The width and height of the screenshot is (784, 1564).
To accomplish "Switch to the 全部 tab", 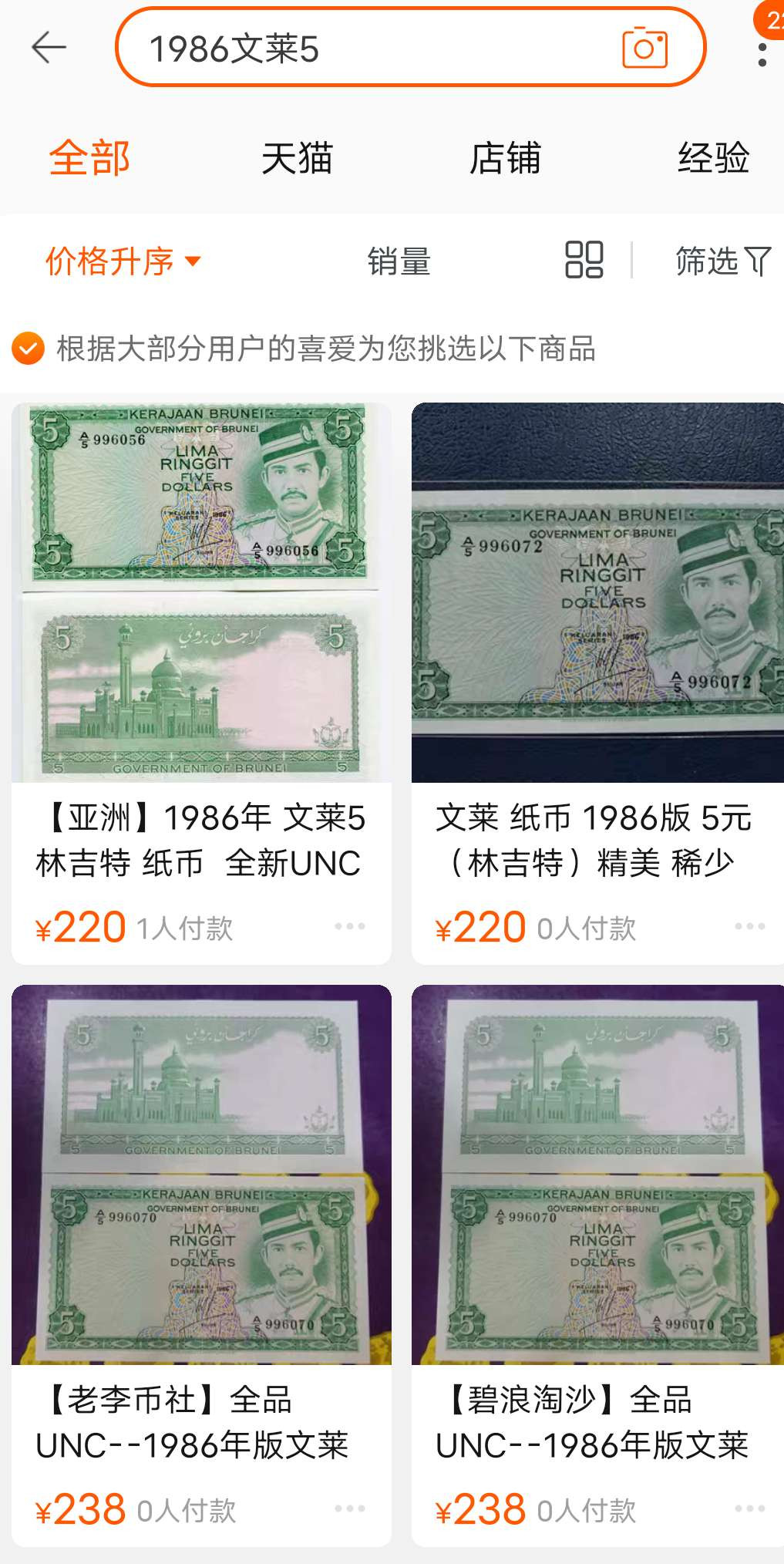I will [x=89, y=159].
